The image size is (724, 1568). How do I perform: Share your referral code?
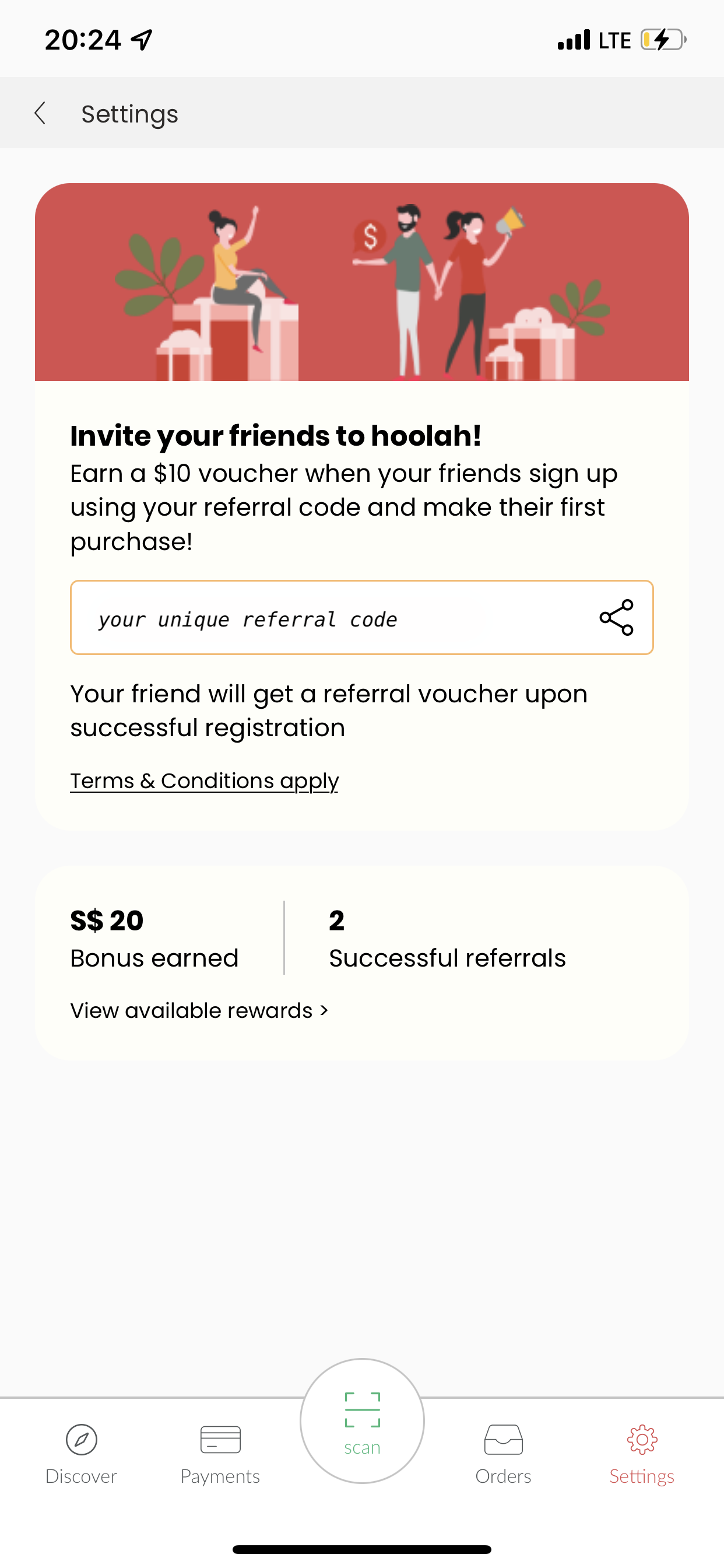[616, 617]
